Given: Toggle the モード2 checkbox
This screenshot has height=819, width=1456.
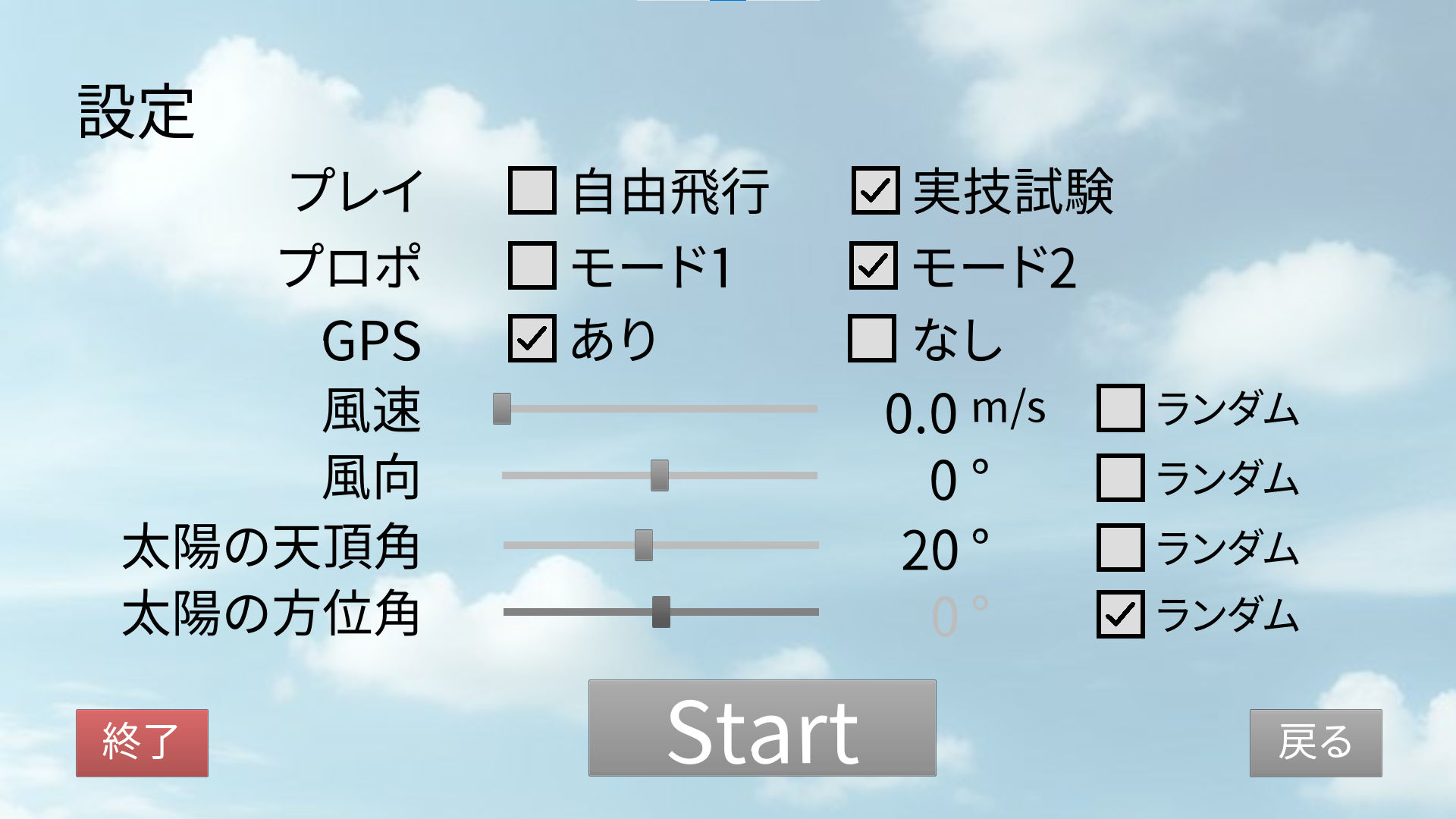Looking at the screenshot, I should click(x=873, y=265).
